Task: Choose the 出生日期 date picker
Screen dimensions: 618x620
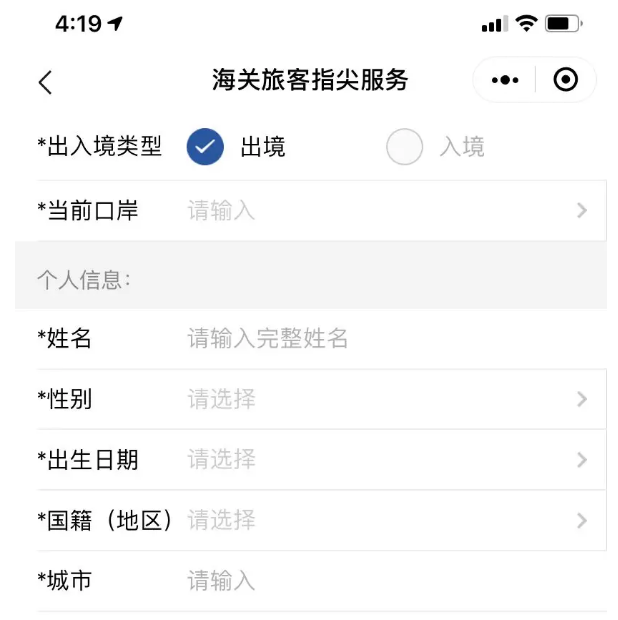Action: (380, 460)
